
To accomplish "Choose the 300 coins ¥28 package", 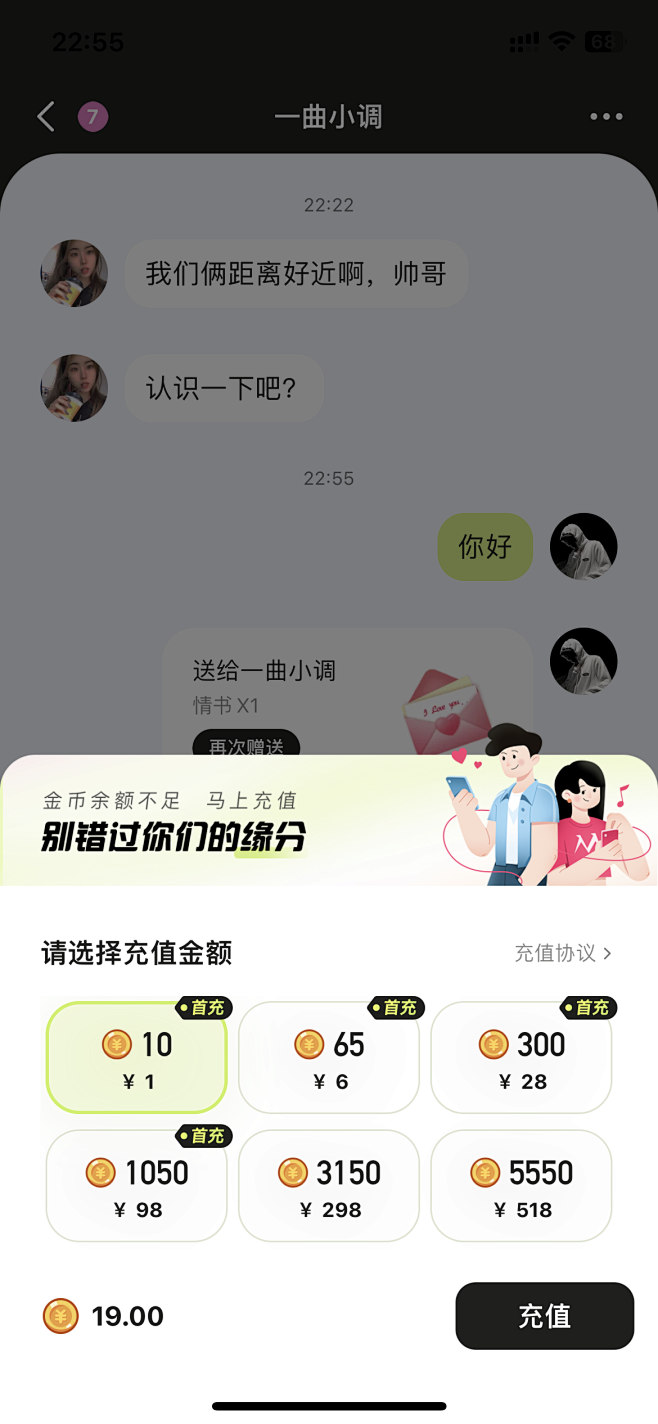I will [x=521, y=1058].
